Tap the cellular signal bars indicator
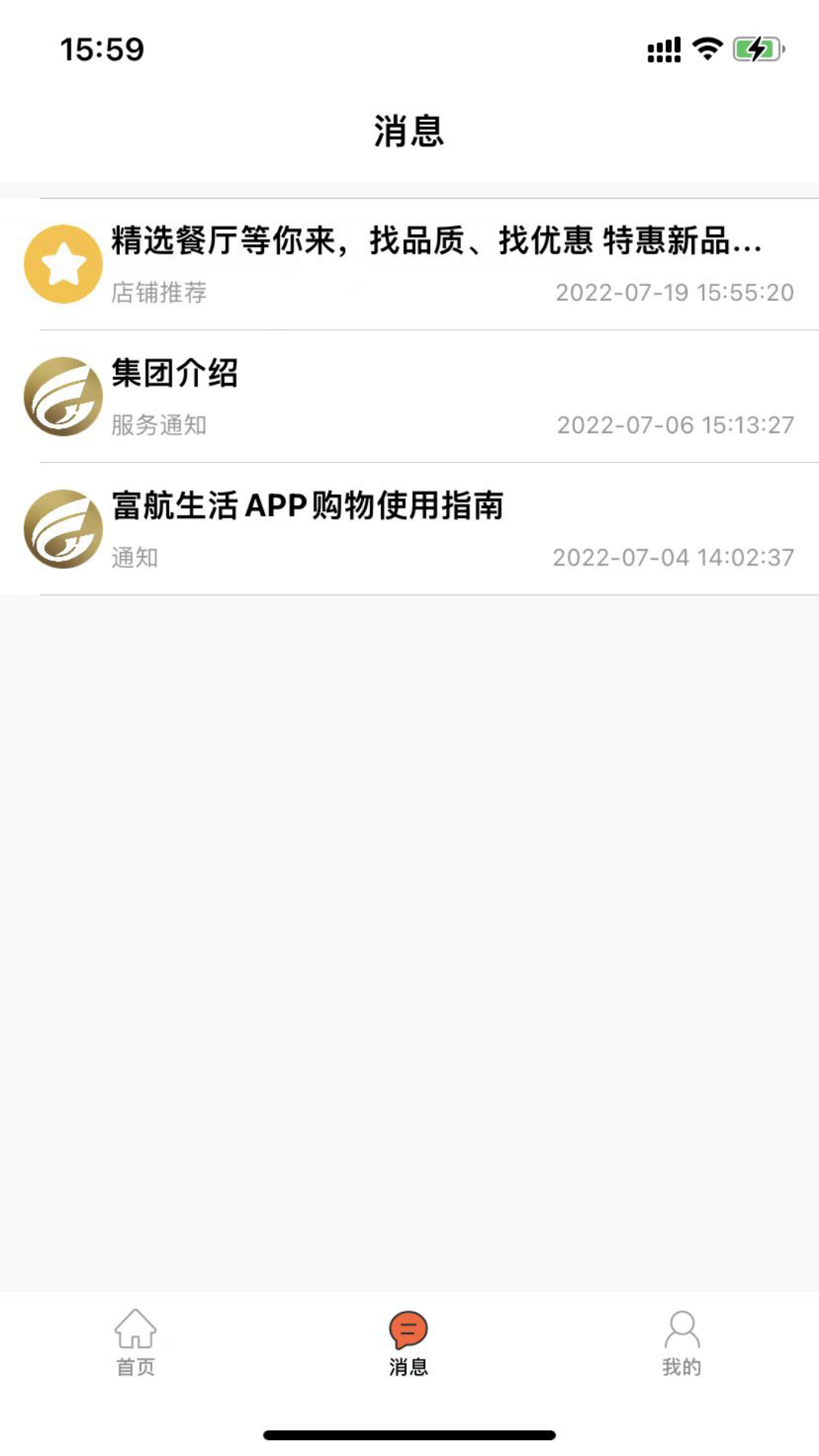The height and width of the screenshot is (1456, 819). coord(663,47)
